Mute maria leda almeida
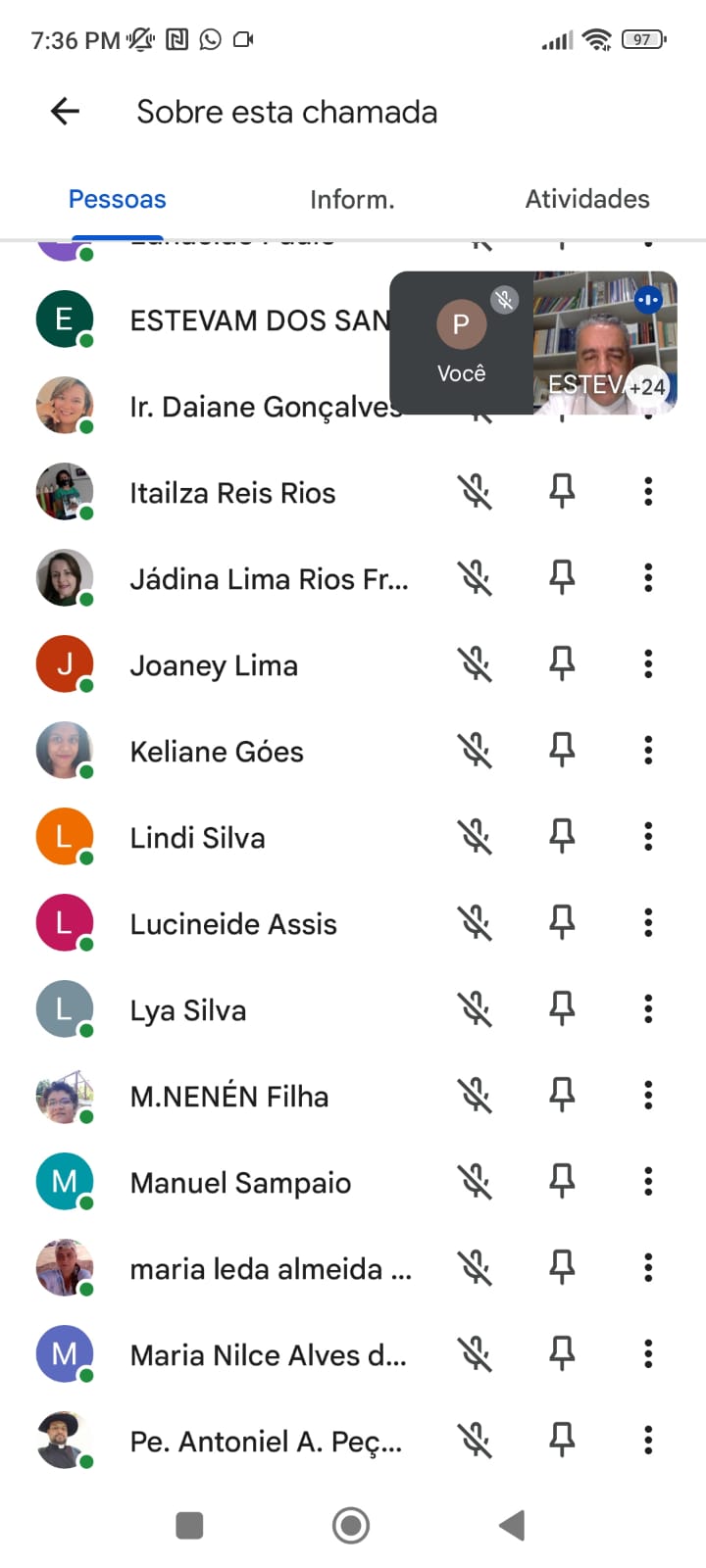 coord(476,1268)
